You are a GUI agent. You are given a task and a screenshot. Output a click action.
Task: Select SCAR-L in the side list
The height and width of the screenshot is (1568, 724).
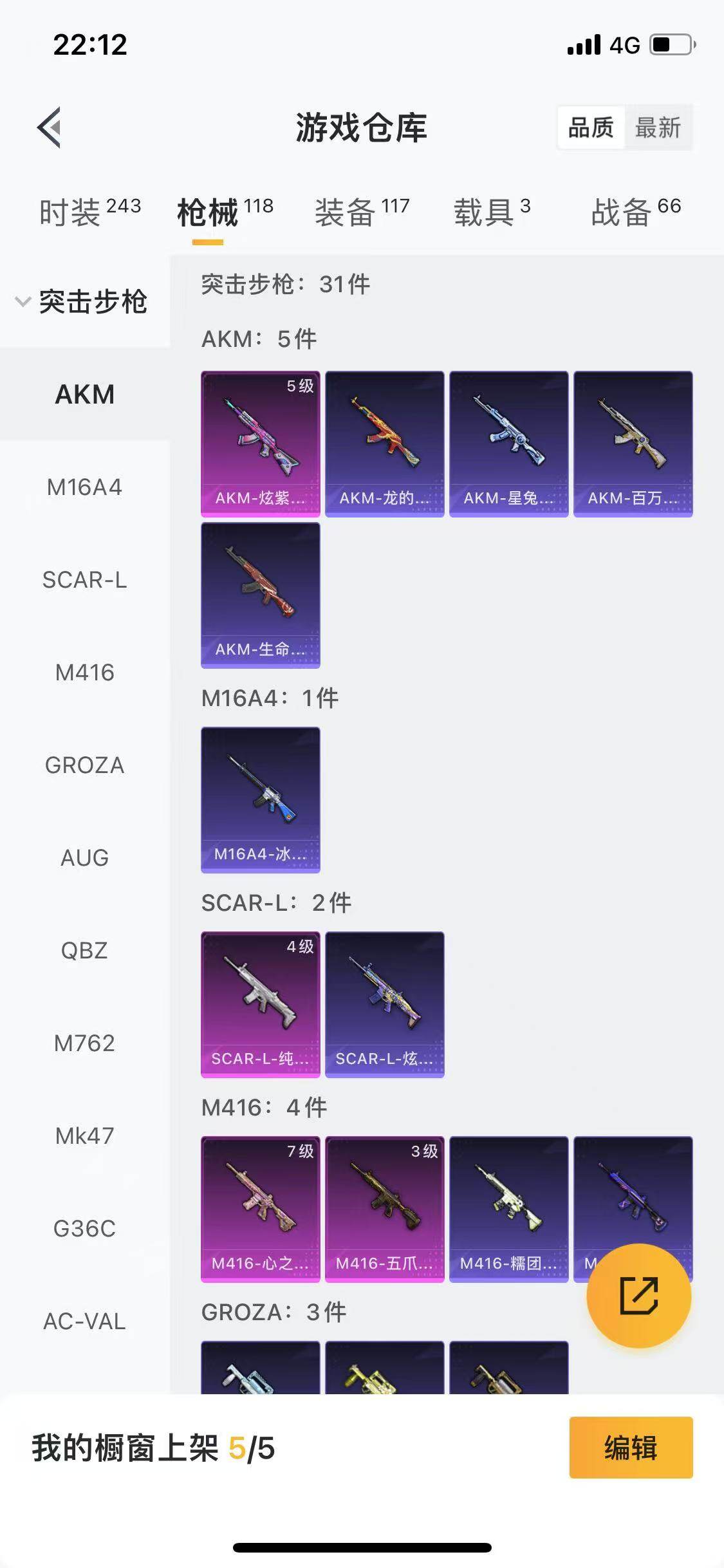[85, 580]
